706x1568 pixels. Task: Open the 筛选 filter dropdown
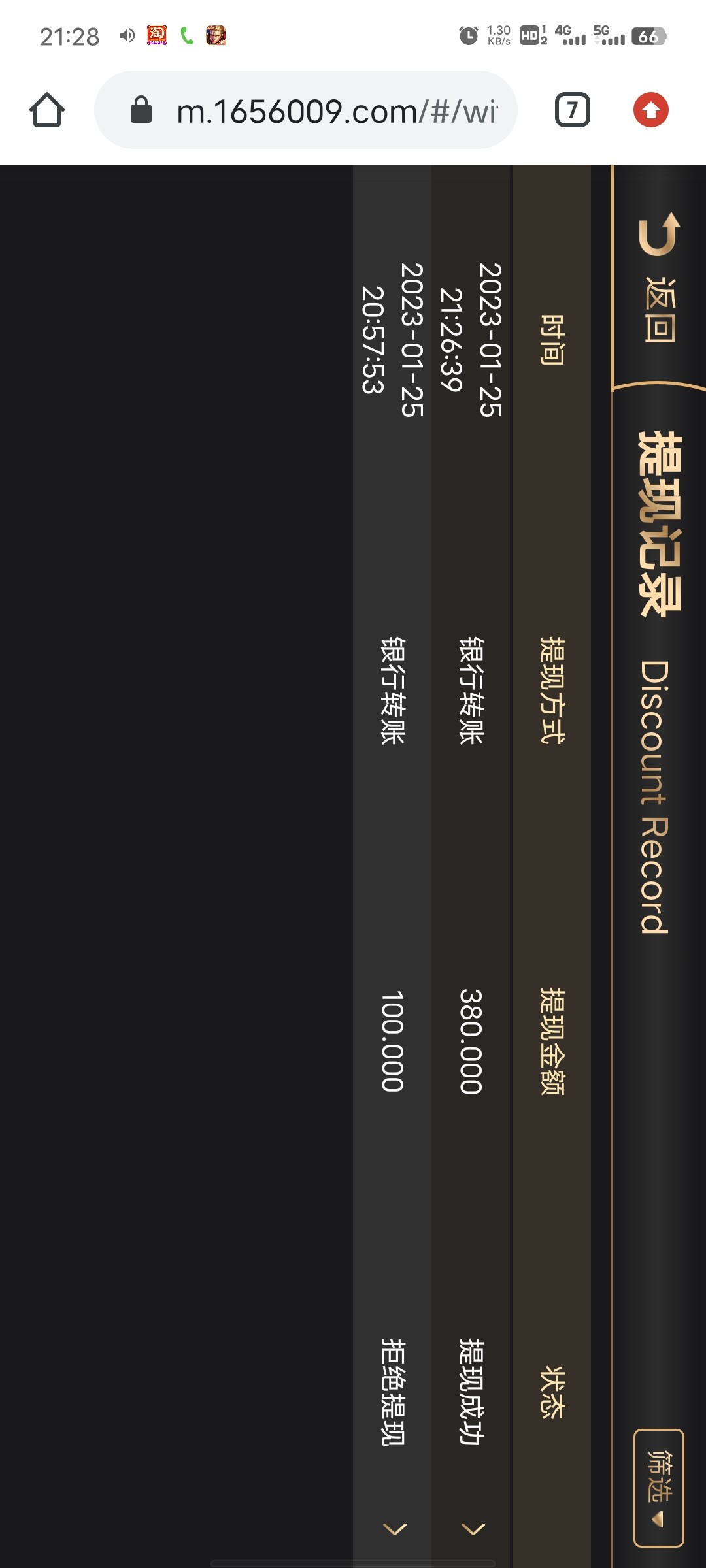point(658,1488)
